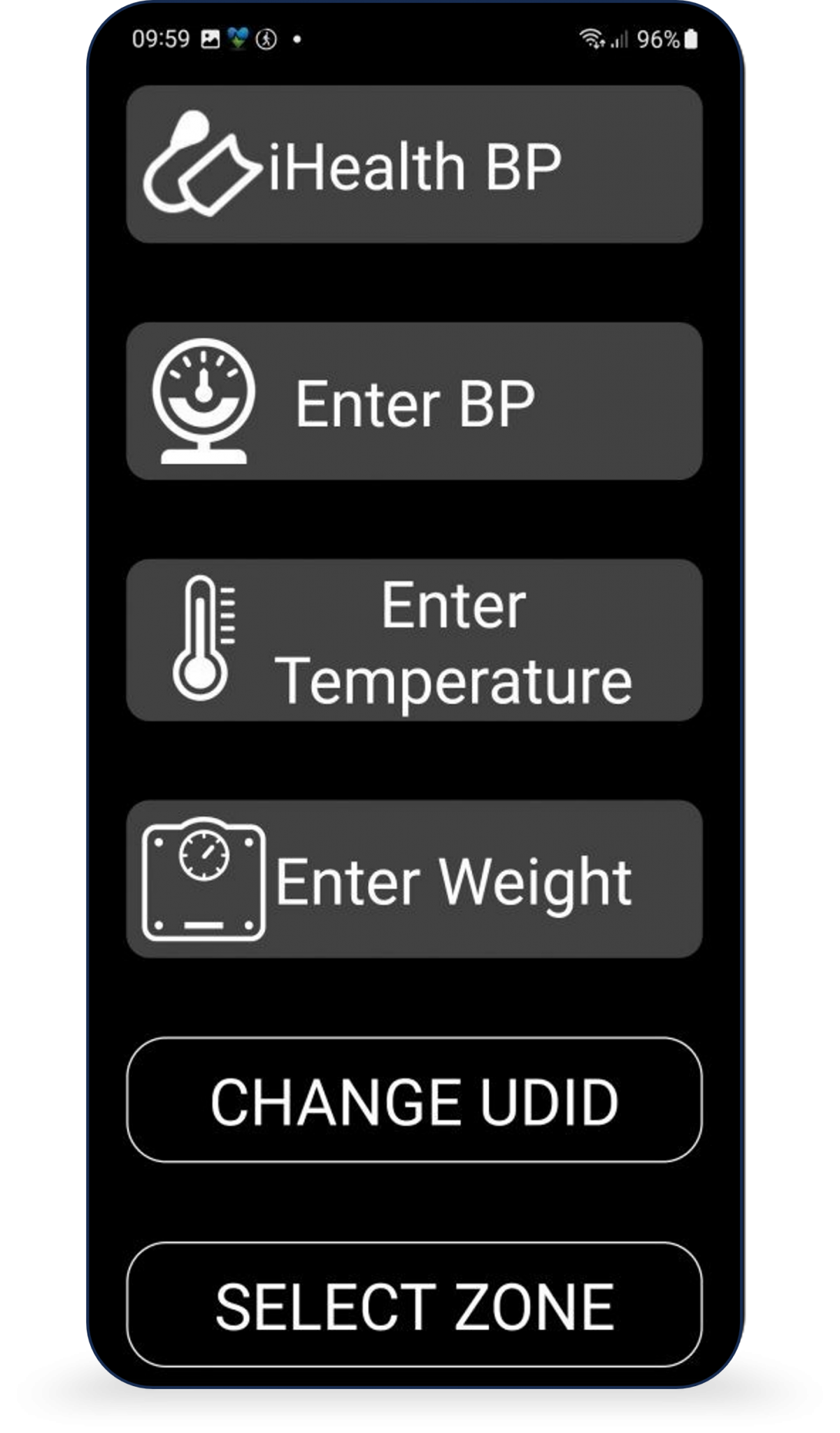The height and width of the screenshot is (1433, 840).
Task: Open Enter Weight entry
Action: tap(414, 880)
